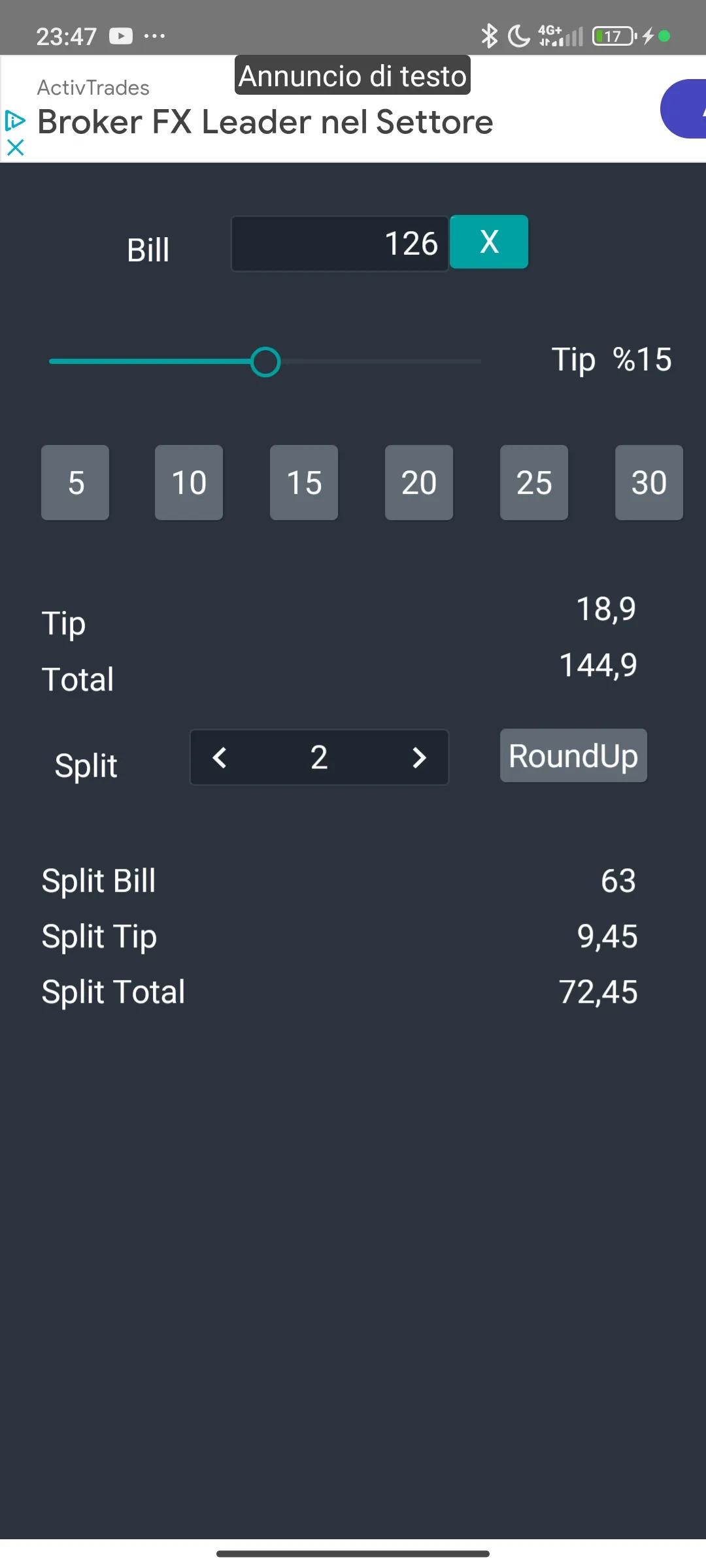Increase the split count with the right arrow

419,758
